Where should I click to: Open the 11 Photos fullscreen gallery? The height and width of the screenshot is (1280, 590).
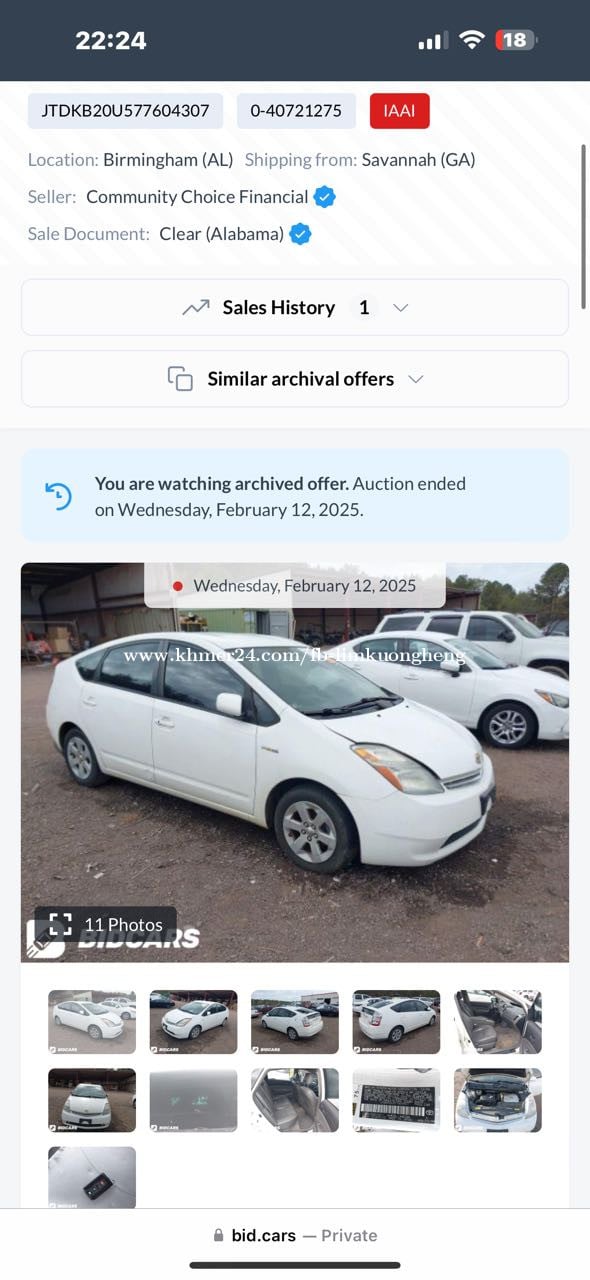tap(106, 924)
